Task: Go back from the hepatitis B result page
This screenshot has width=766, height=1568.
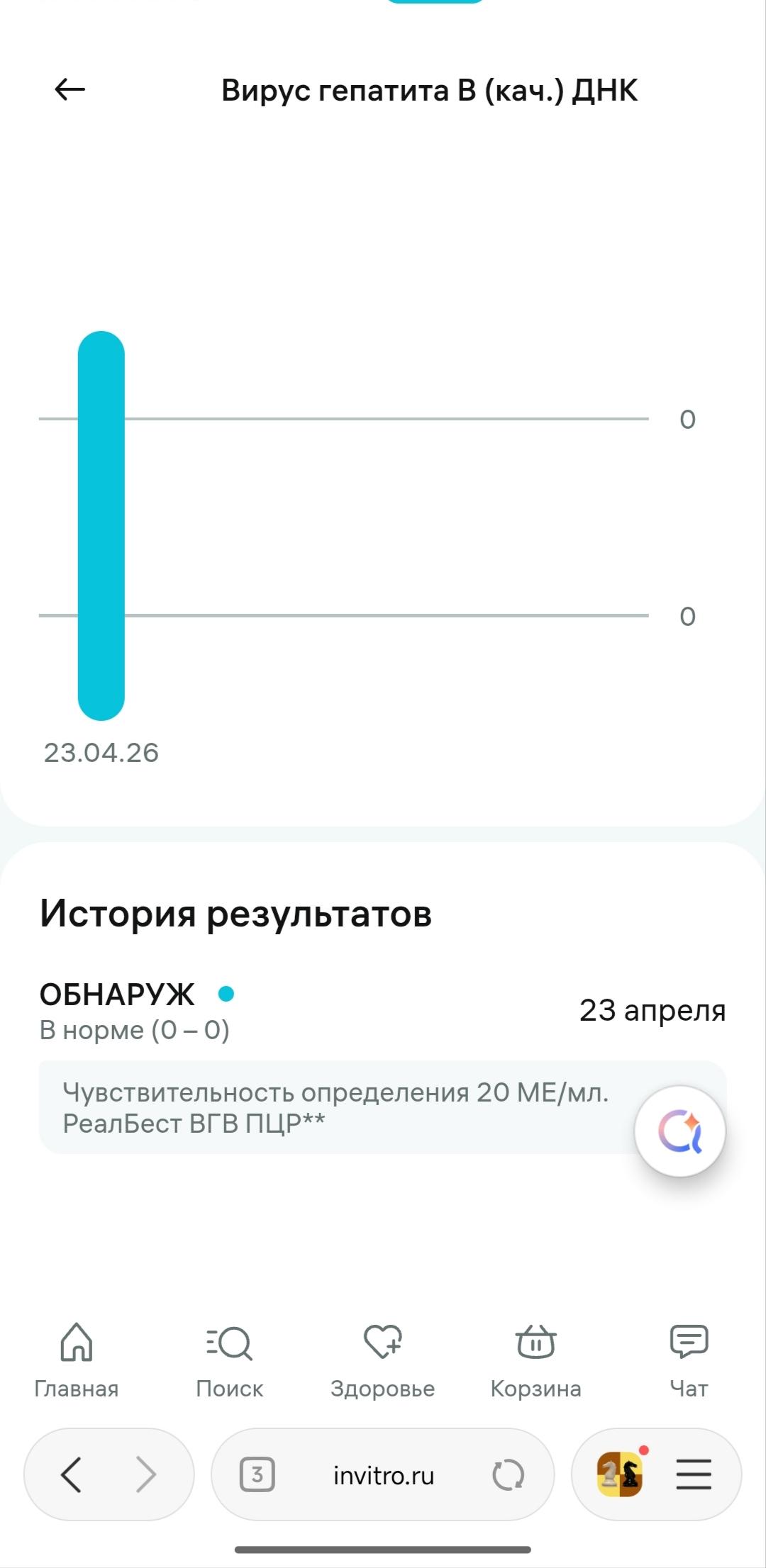Action: [70, 89]
